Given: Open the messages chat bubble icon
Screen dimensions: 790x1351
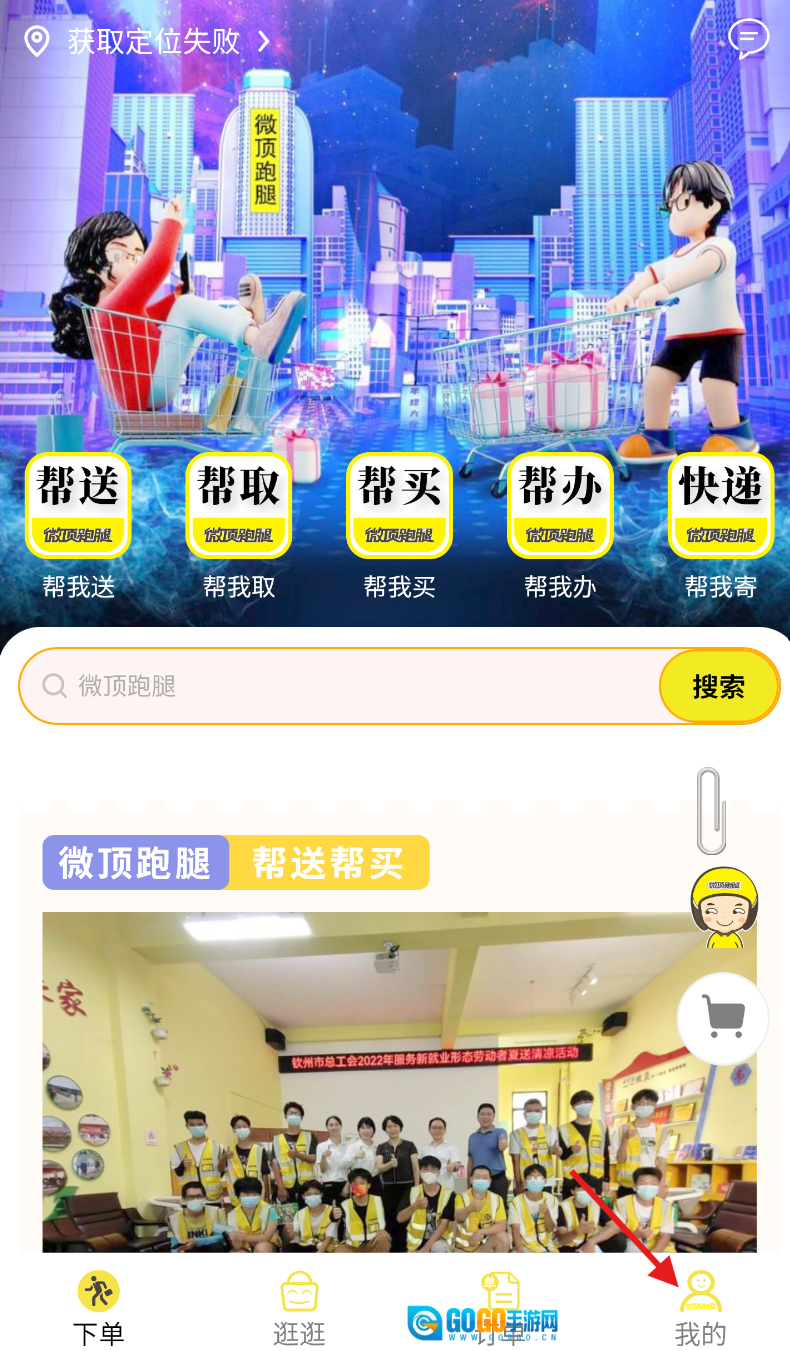Looking at the screenshot, I should coord(748,39).
